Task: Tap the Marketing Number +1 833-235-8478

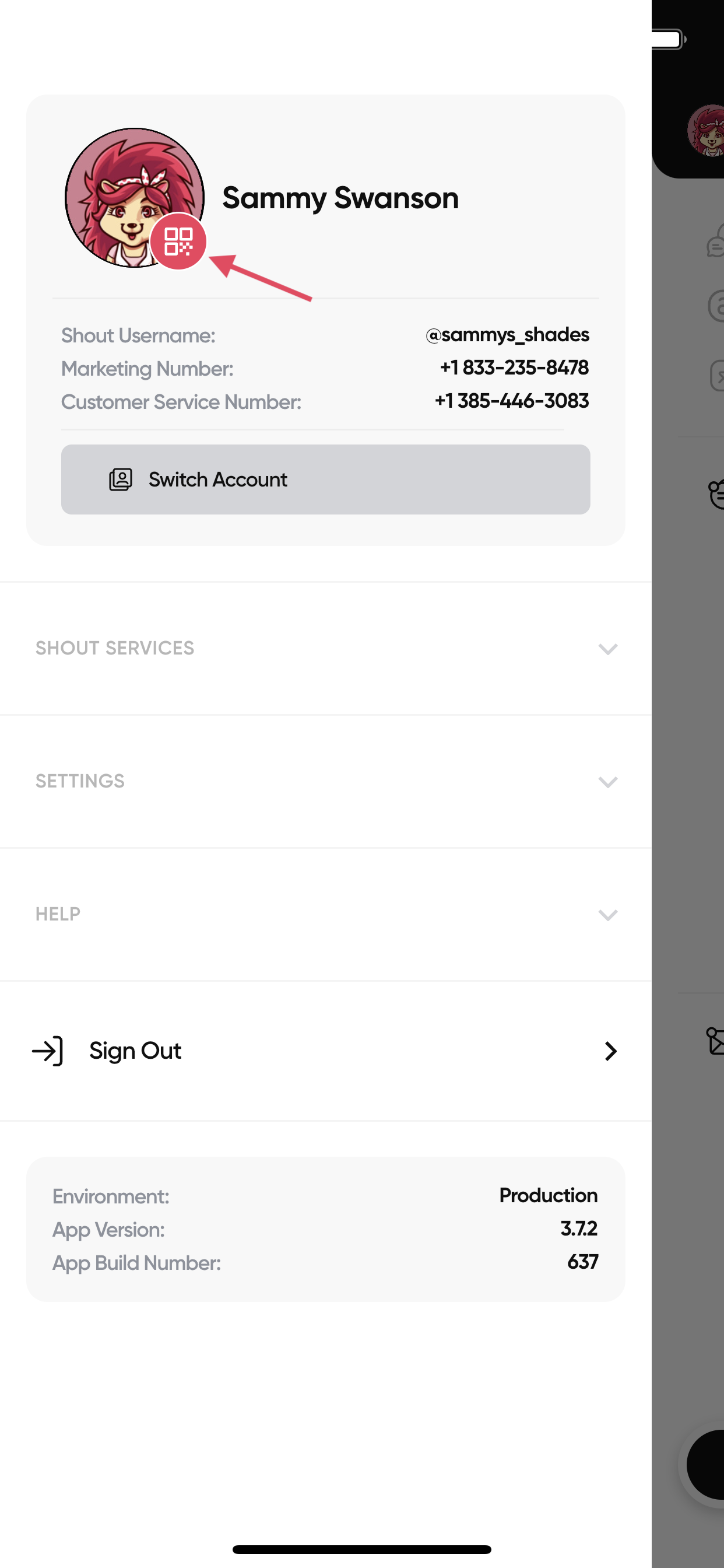Action: [514, 367]
